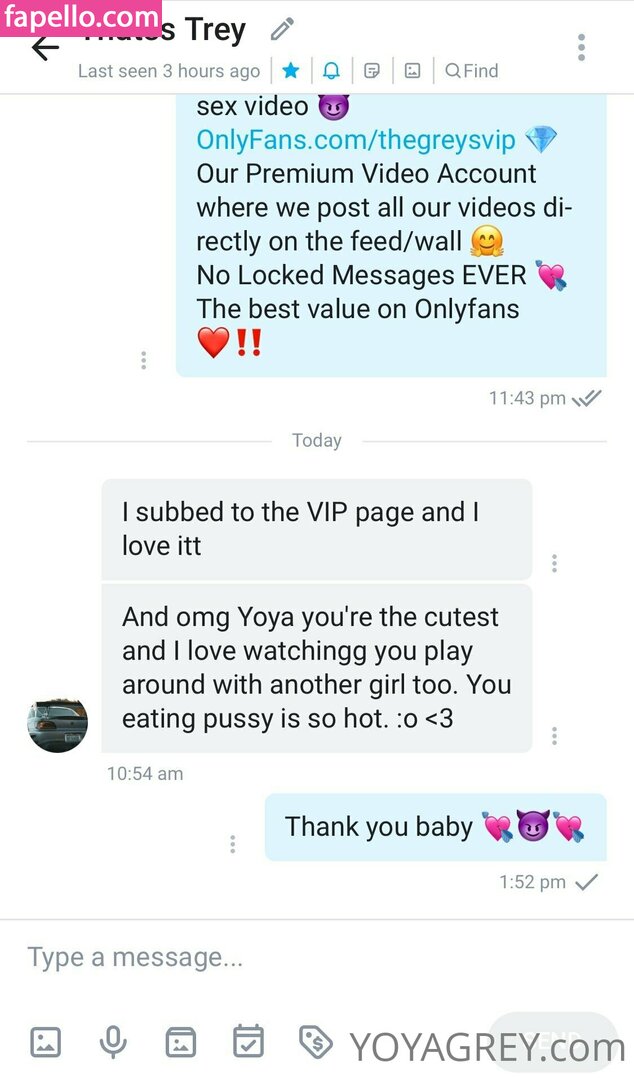This screenshot has height=1080, width=634.
Task: Schedule a message using the calendar icon
Action: coord(248,1042)
